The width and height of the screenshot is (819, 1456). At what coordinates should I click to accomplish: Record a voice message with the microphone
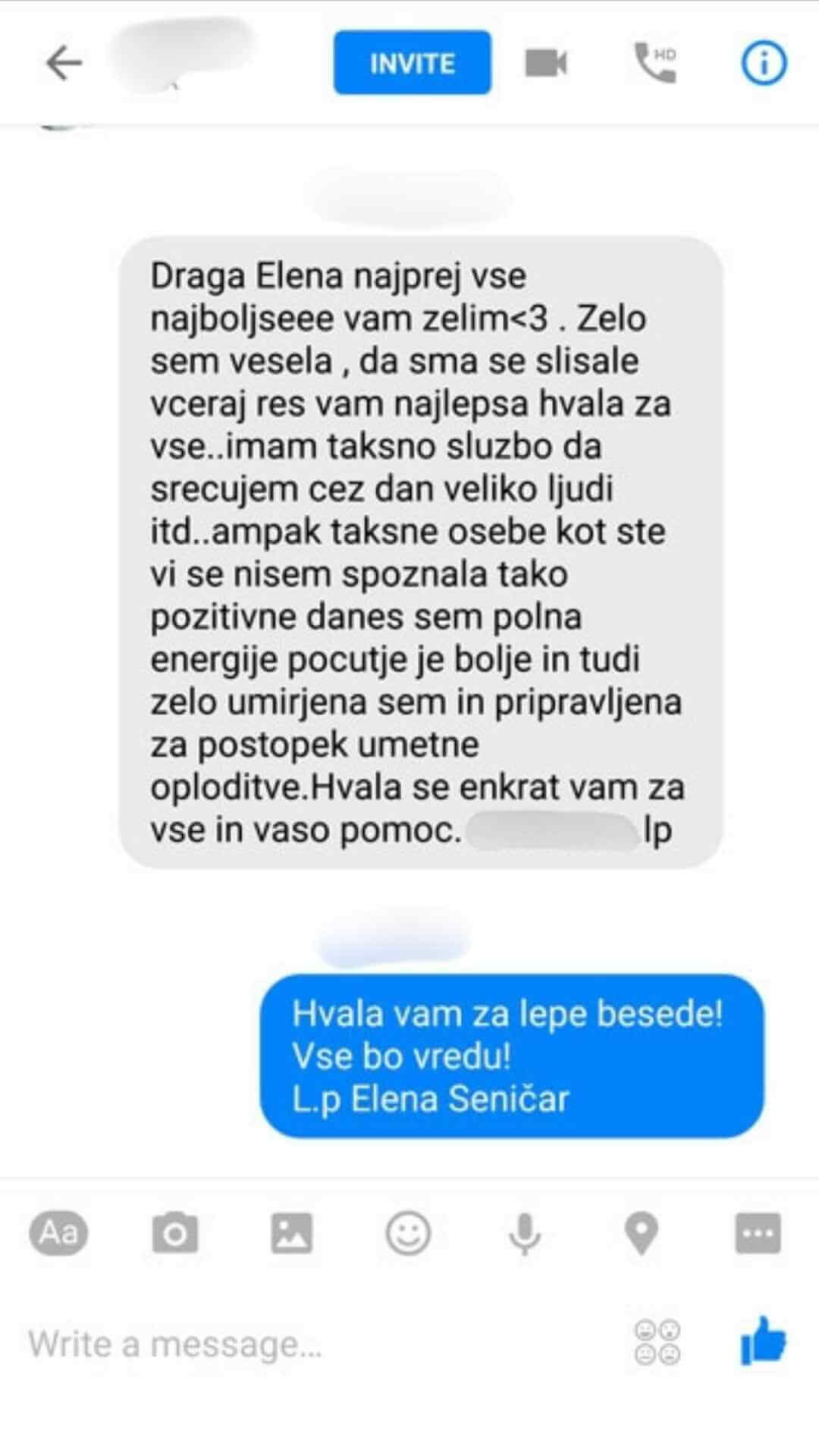point(525,1234)
